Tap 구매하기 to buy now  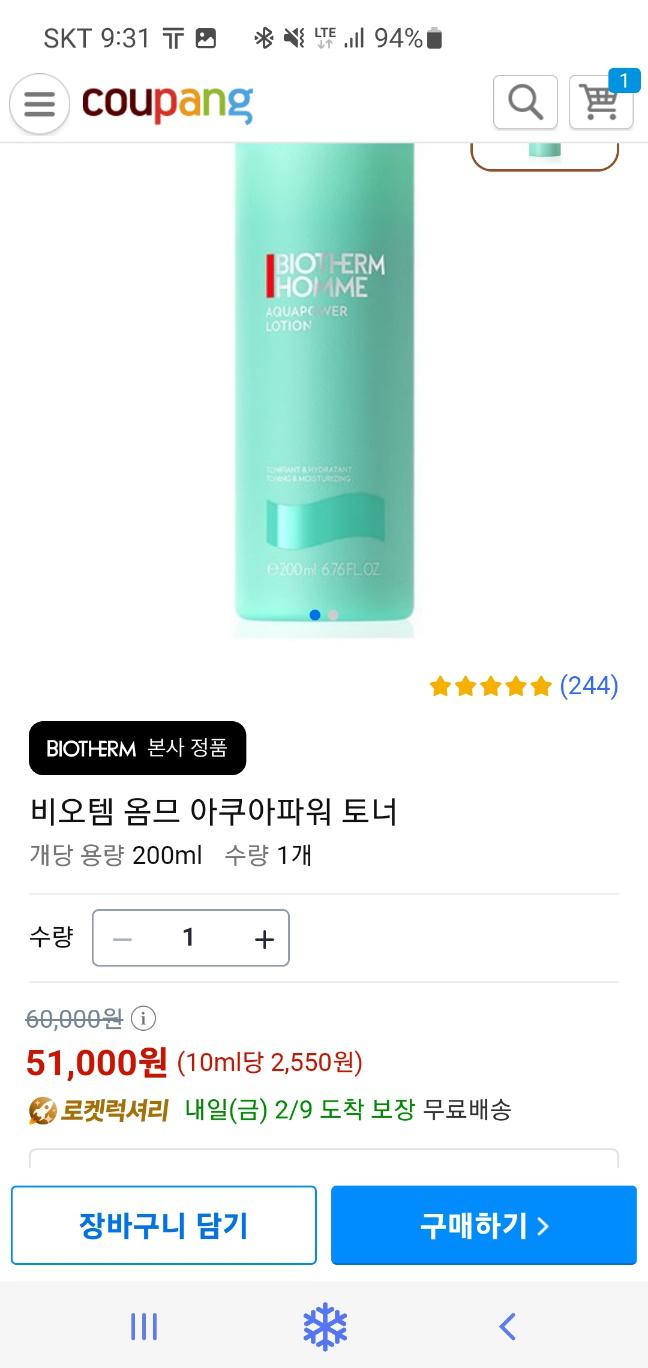tap(484, 1225)
